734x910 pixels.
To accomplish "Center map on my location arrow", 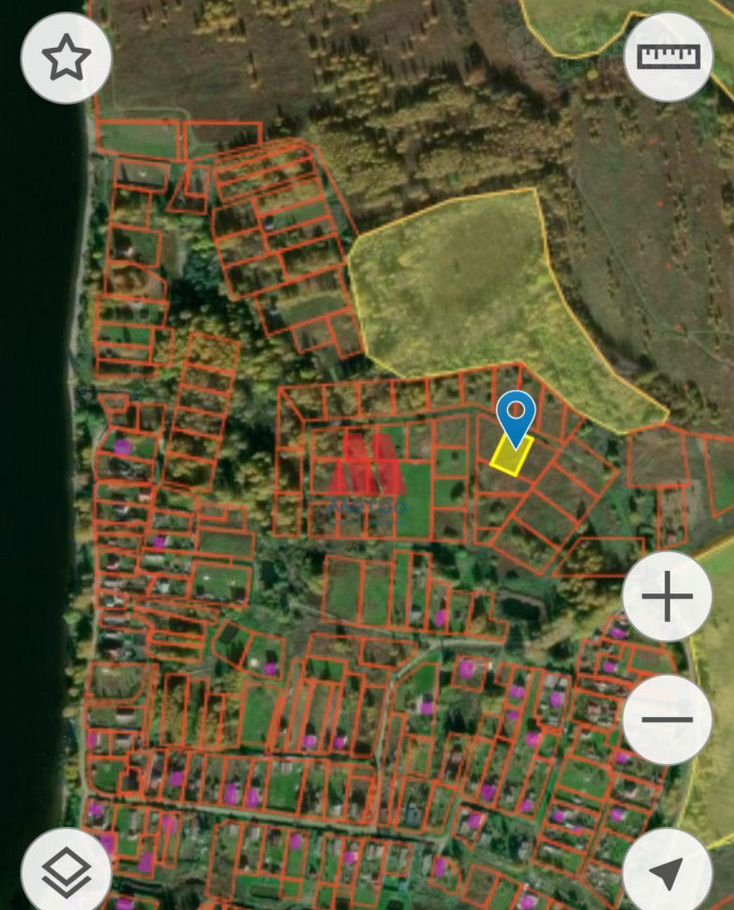I will (668, 872).
